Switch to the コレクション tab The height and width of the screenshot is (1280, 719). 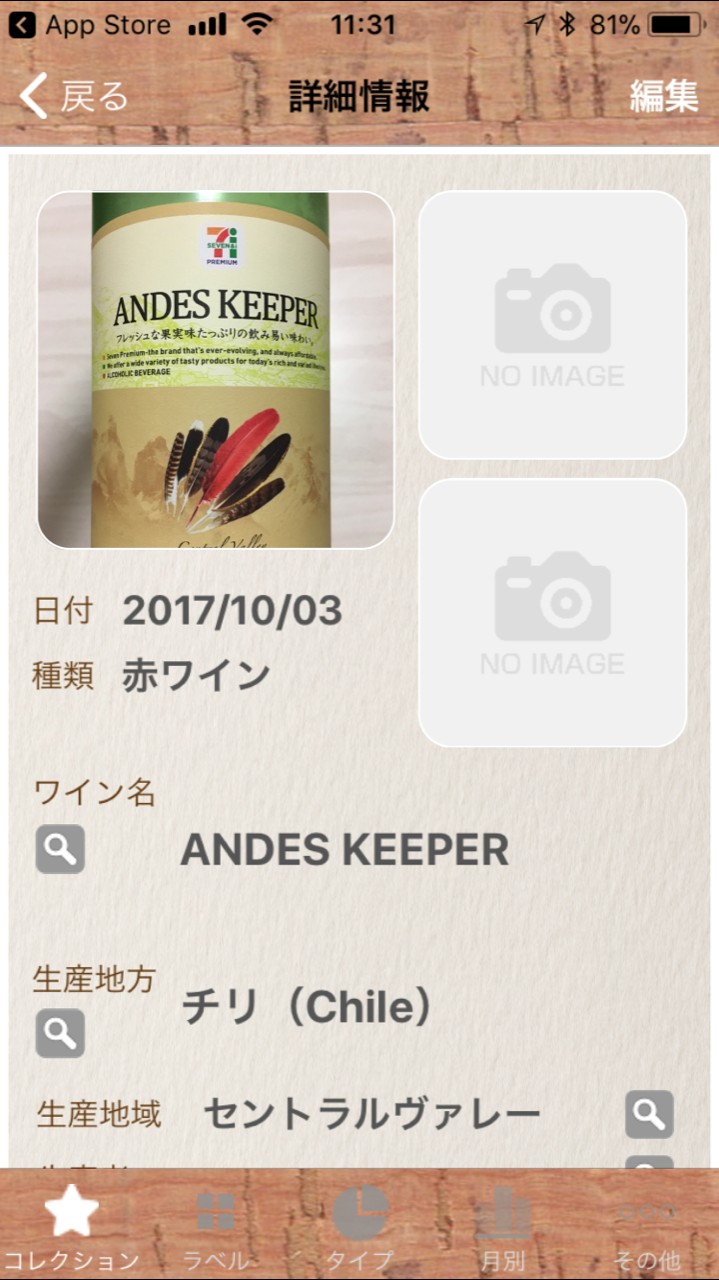[71, 1226]
